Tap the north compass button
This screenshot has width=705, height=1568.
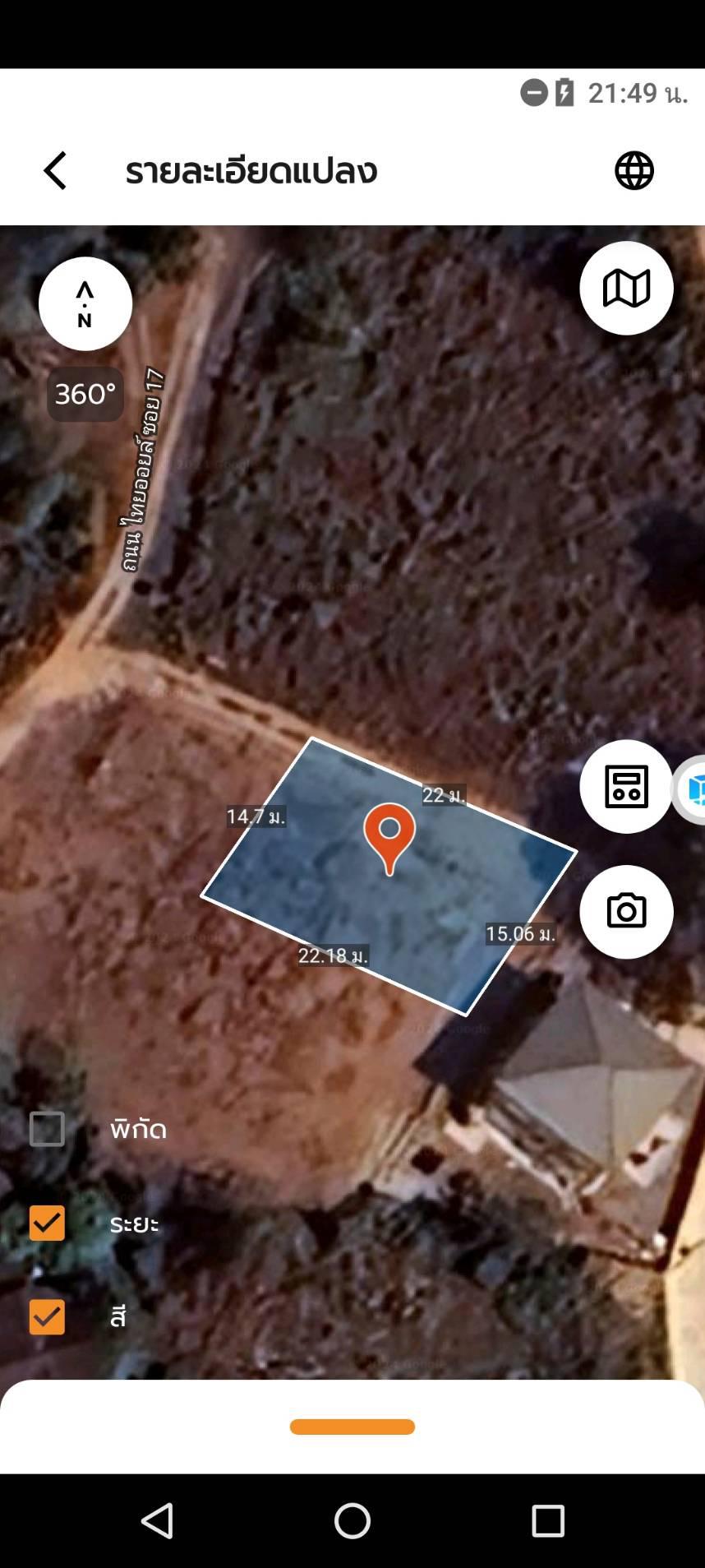[x=85, y=304]
